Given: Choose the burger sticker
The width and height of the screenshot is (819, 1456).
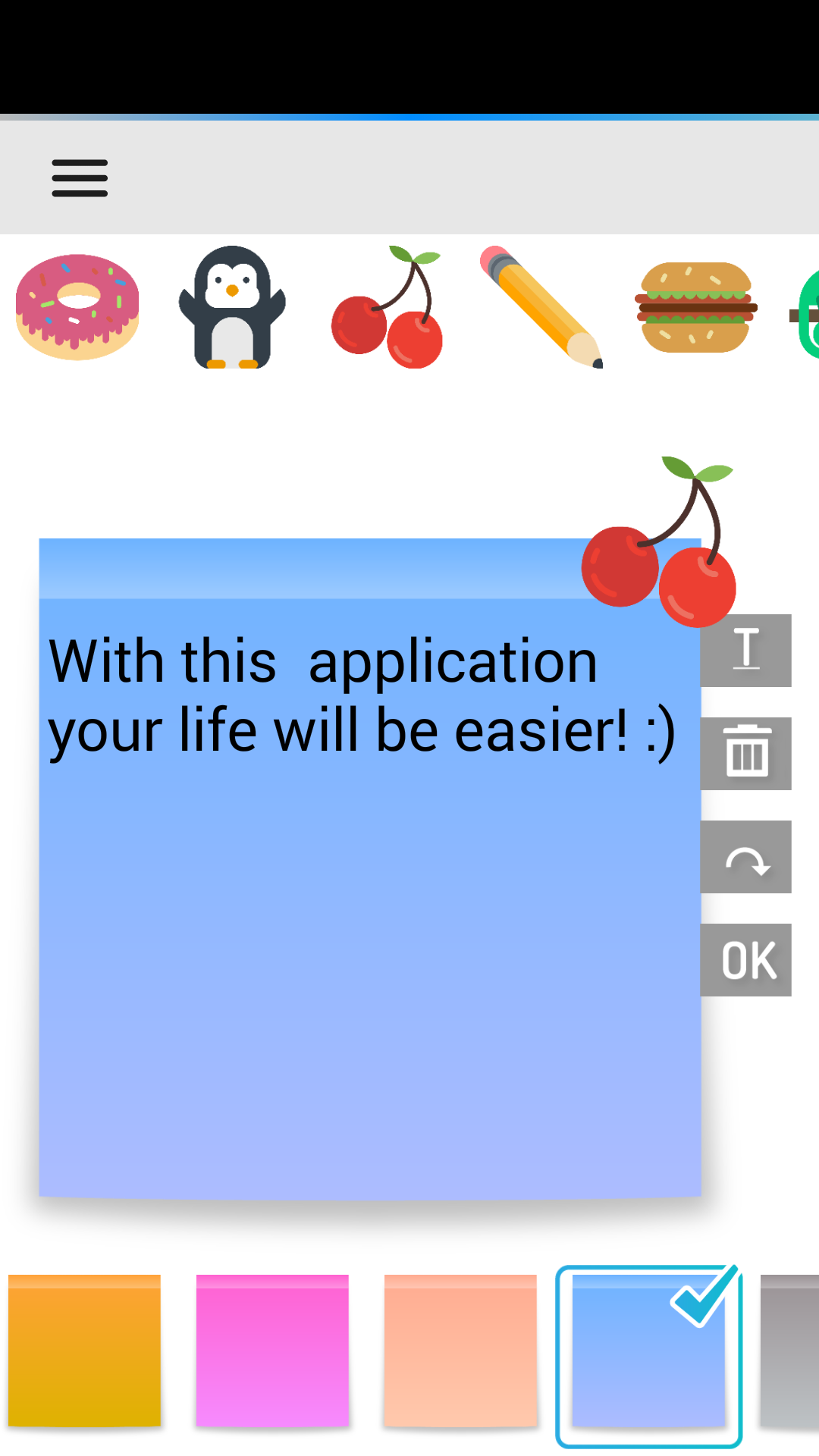Looking at the screenshot, I should 695,307.
